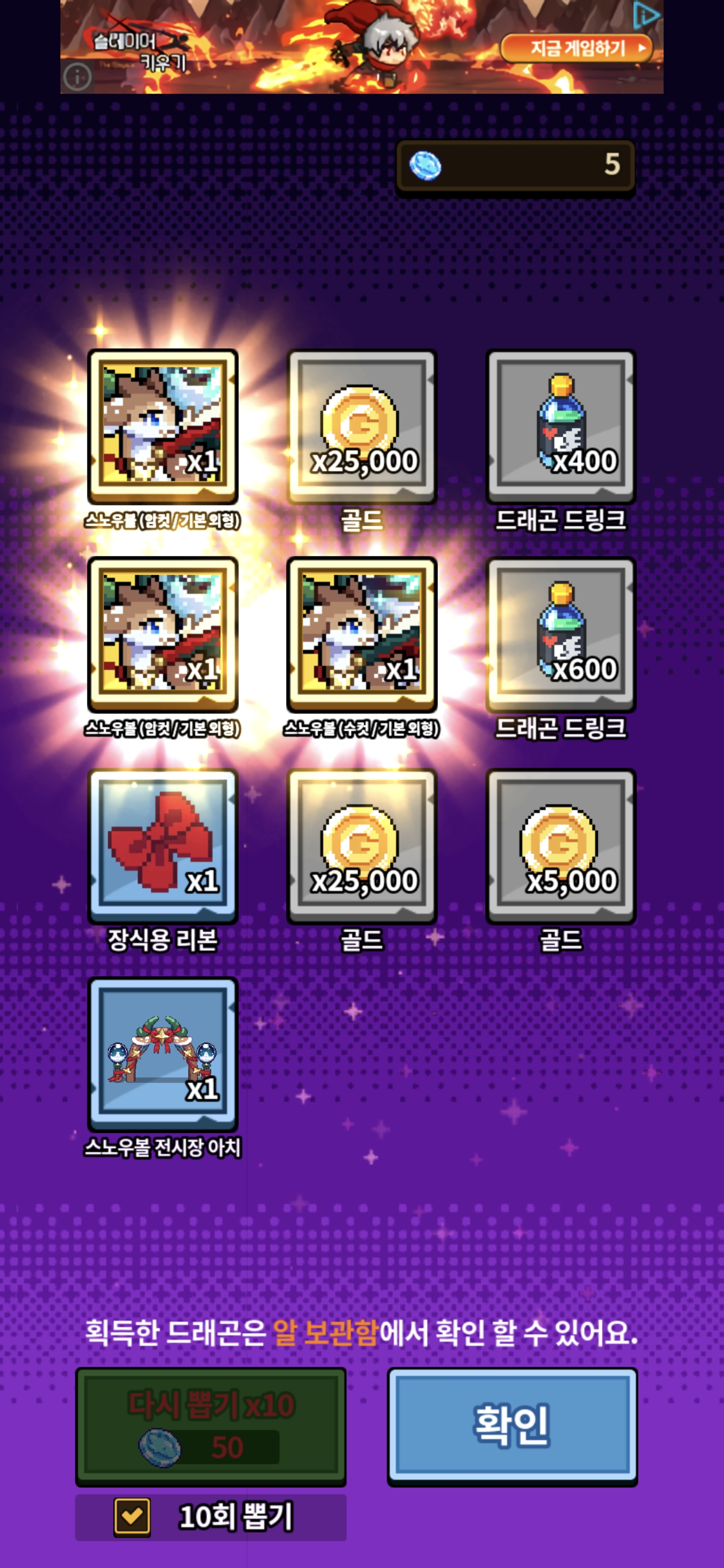724x1568 pixels.
Task: Tap 다시 뽑기 x10 to draw again
Action: click(x=211, y=1425)
